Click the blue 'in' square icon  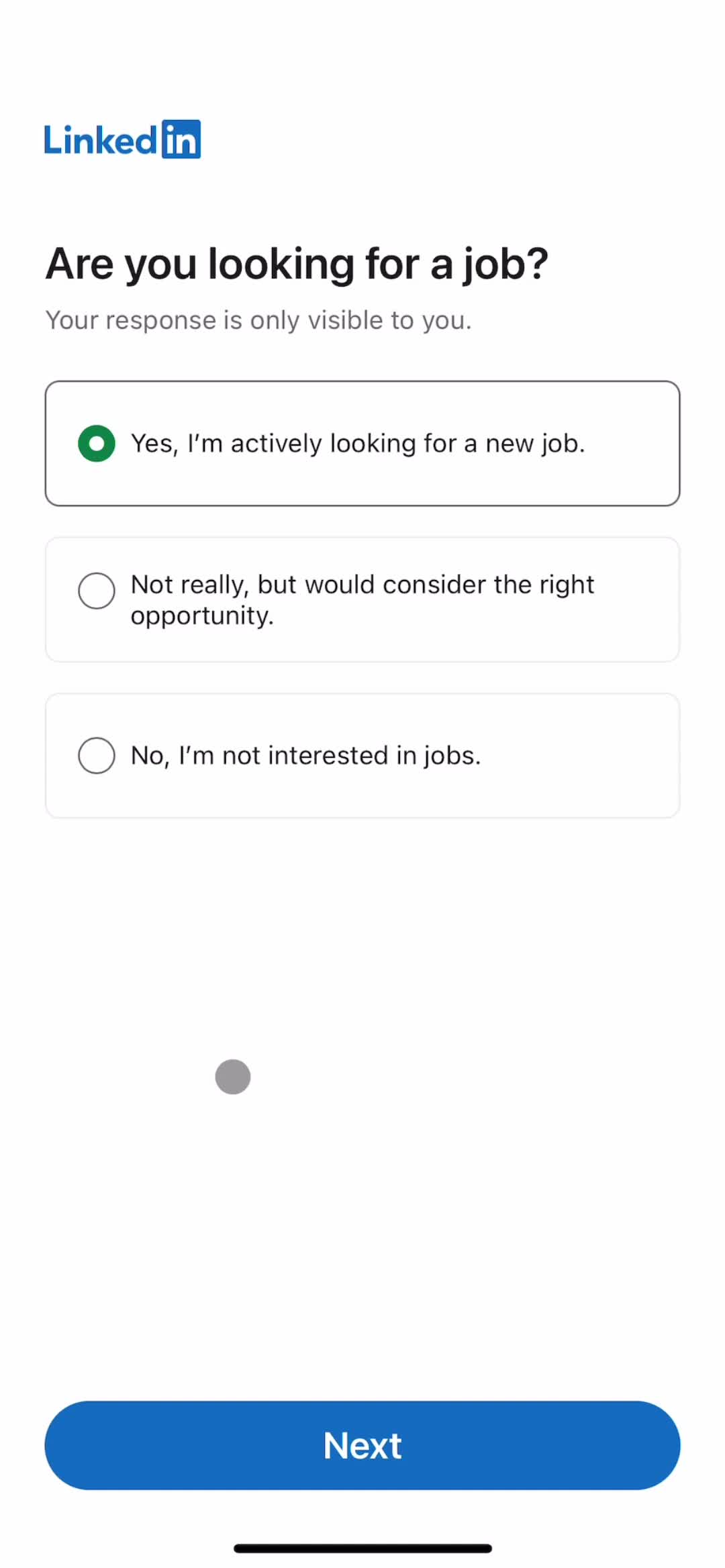pyautogui.click(x=182, y=138)
